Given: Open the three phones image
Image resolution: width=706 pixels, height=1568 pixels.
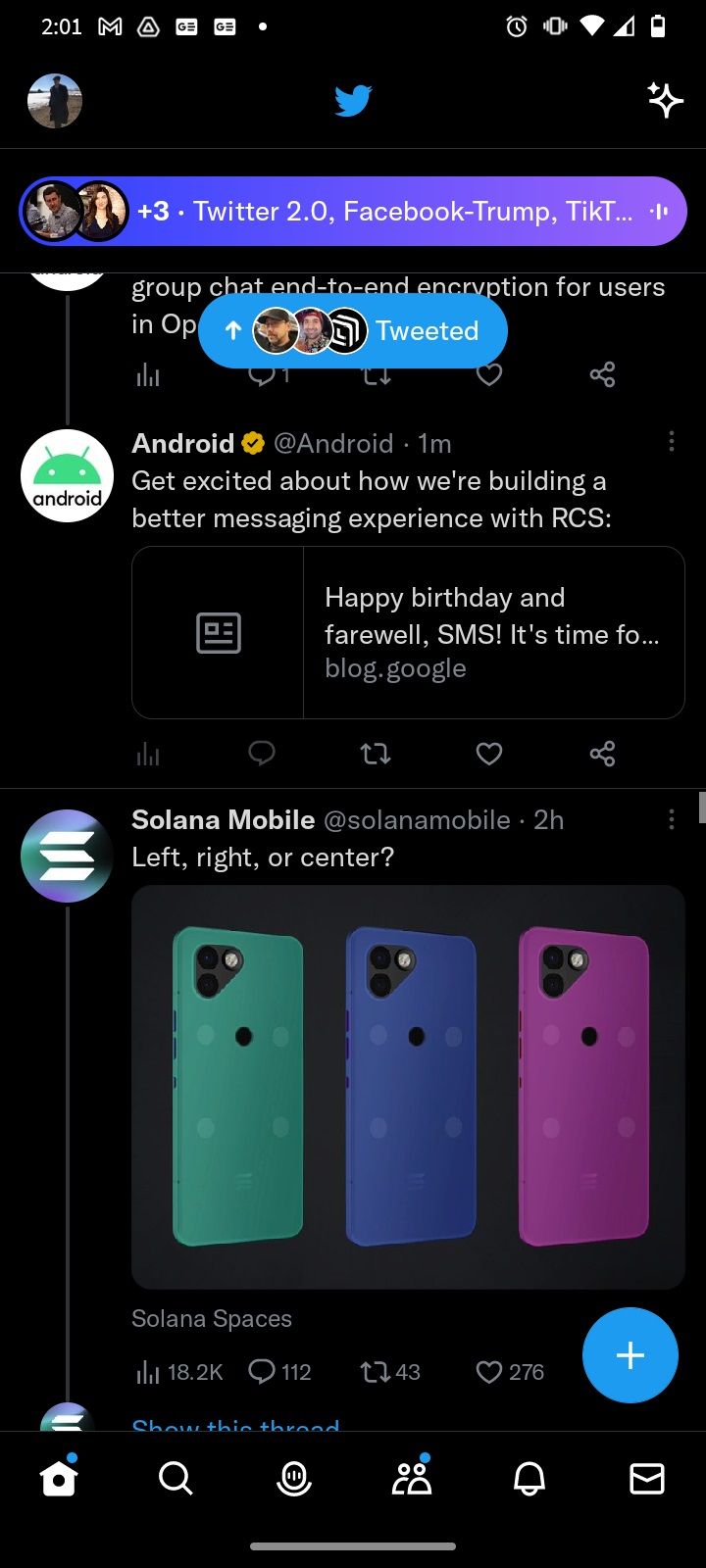Looking at the screenshot, I should [408, 1086].
